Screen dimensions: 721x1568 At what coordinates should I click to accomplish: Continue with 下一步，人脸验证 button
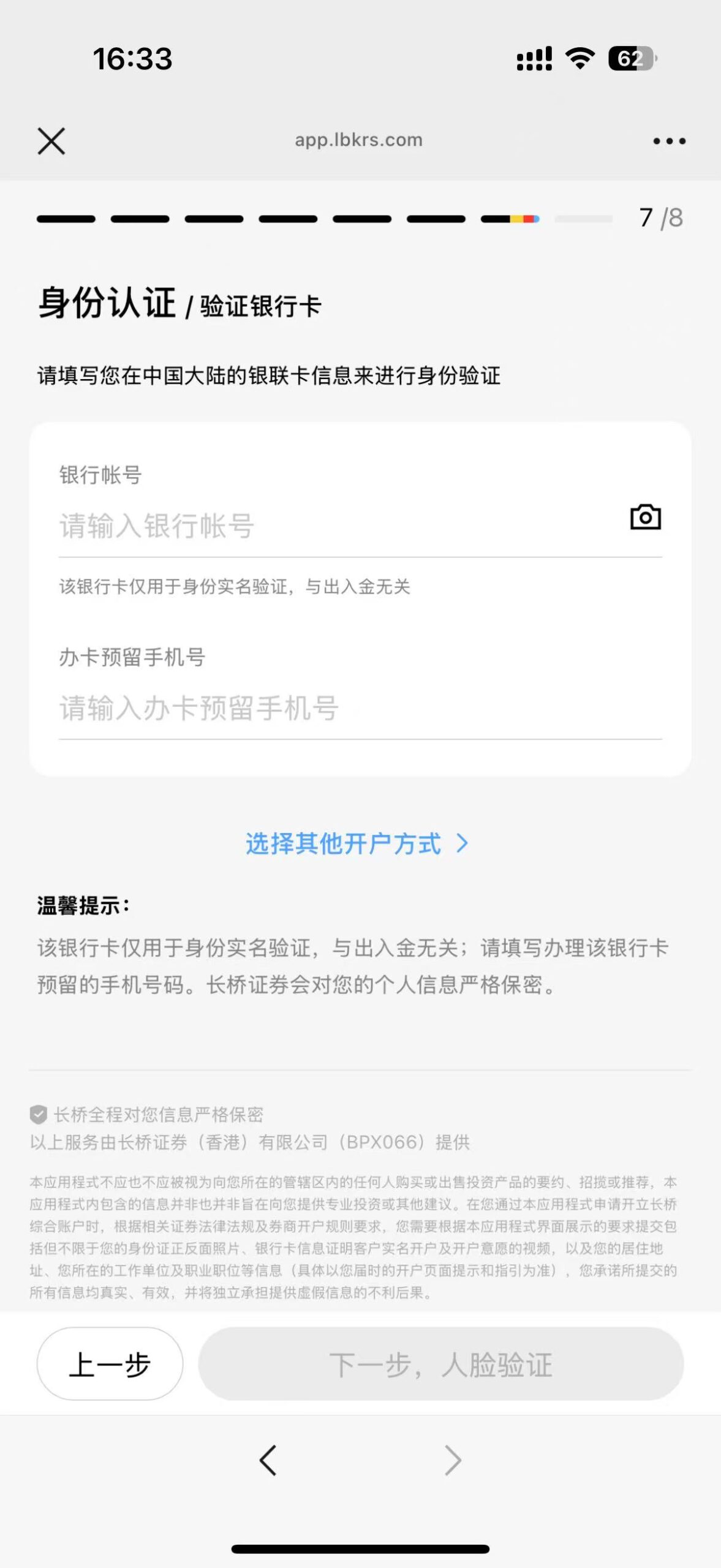click(440, 1364)
